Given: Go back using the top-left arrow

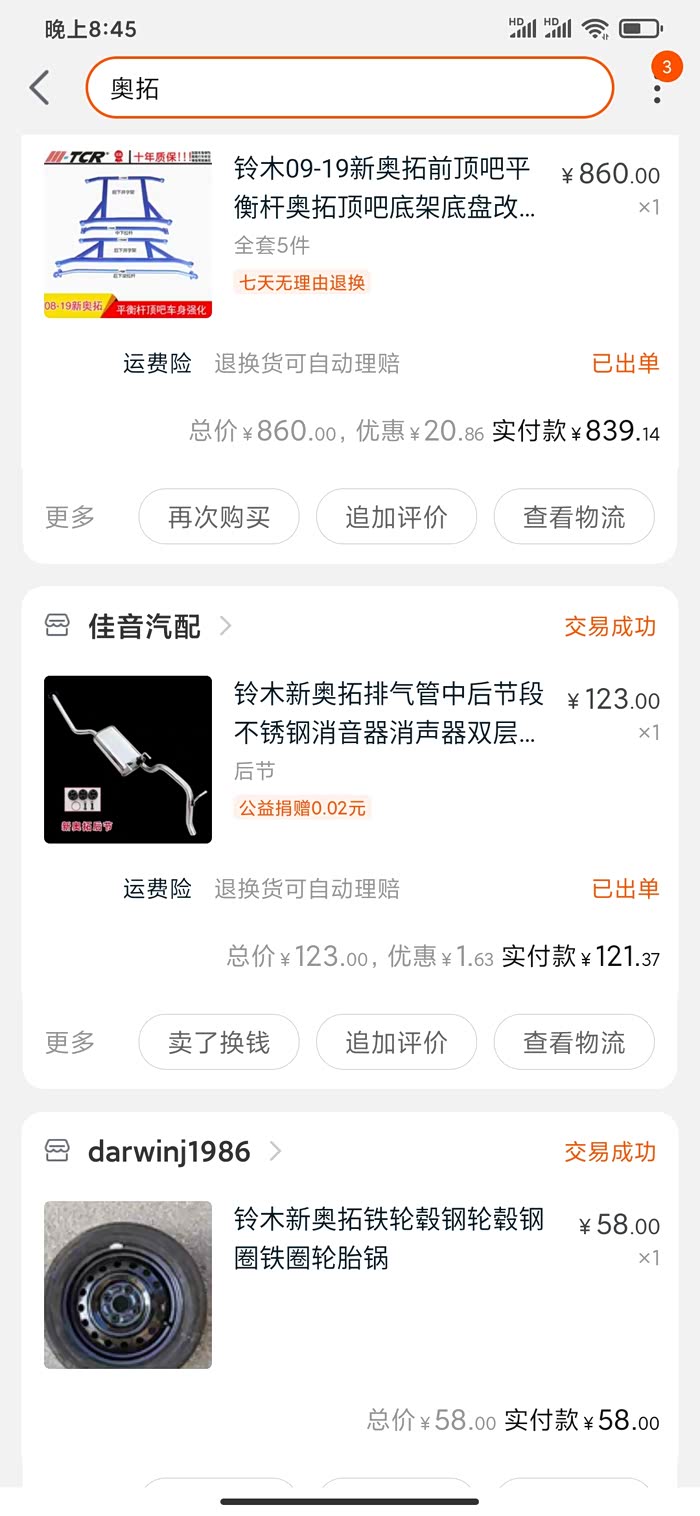Looking at the screenshot, I should [x=40, y=88].
